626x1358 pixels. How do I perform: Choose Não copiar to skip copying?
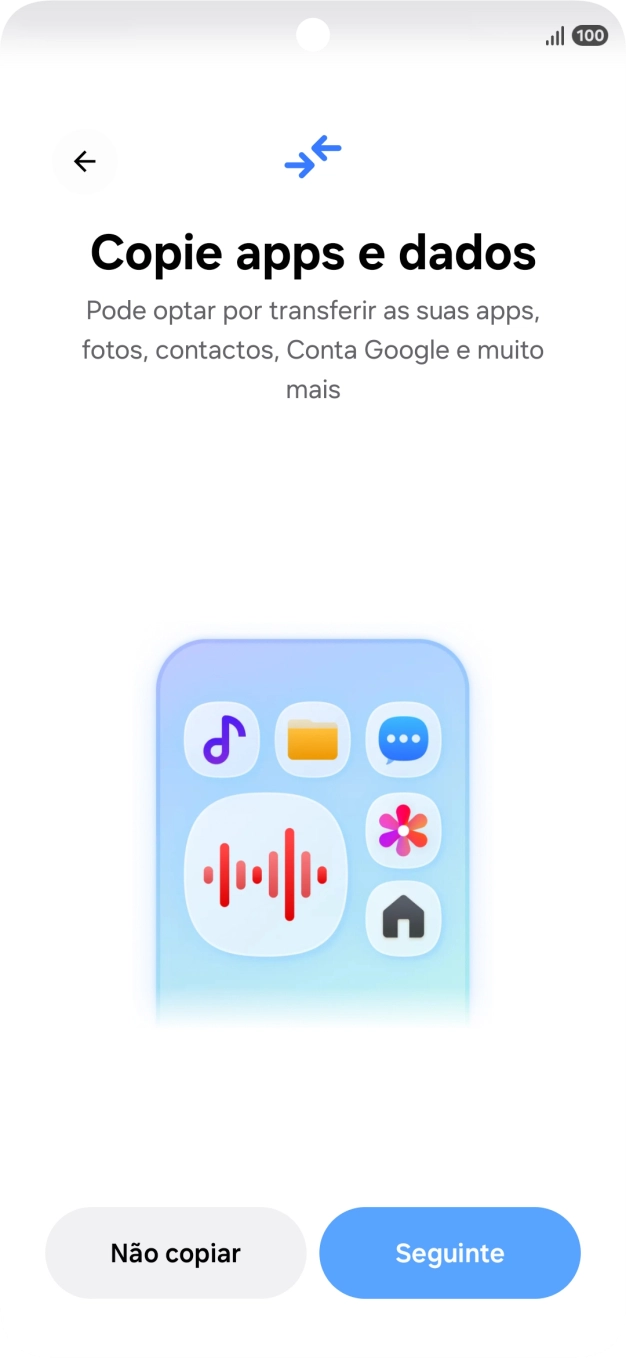tap(176, 1253)
